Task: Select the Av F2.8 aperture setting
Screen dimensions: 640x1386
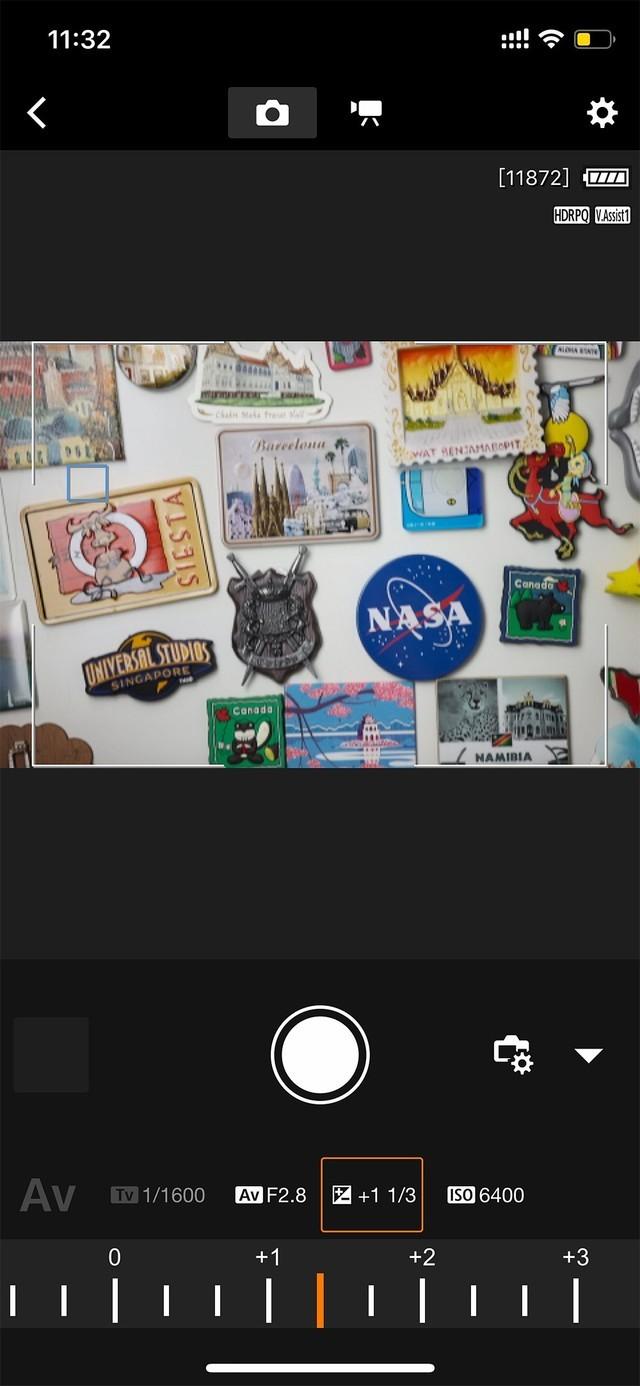Action: 271,1195
